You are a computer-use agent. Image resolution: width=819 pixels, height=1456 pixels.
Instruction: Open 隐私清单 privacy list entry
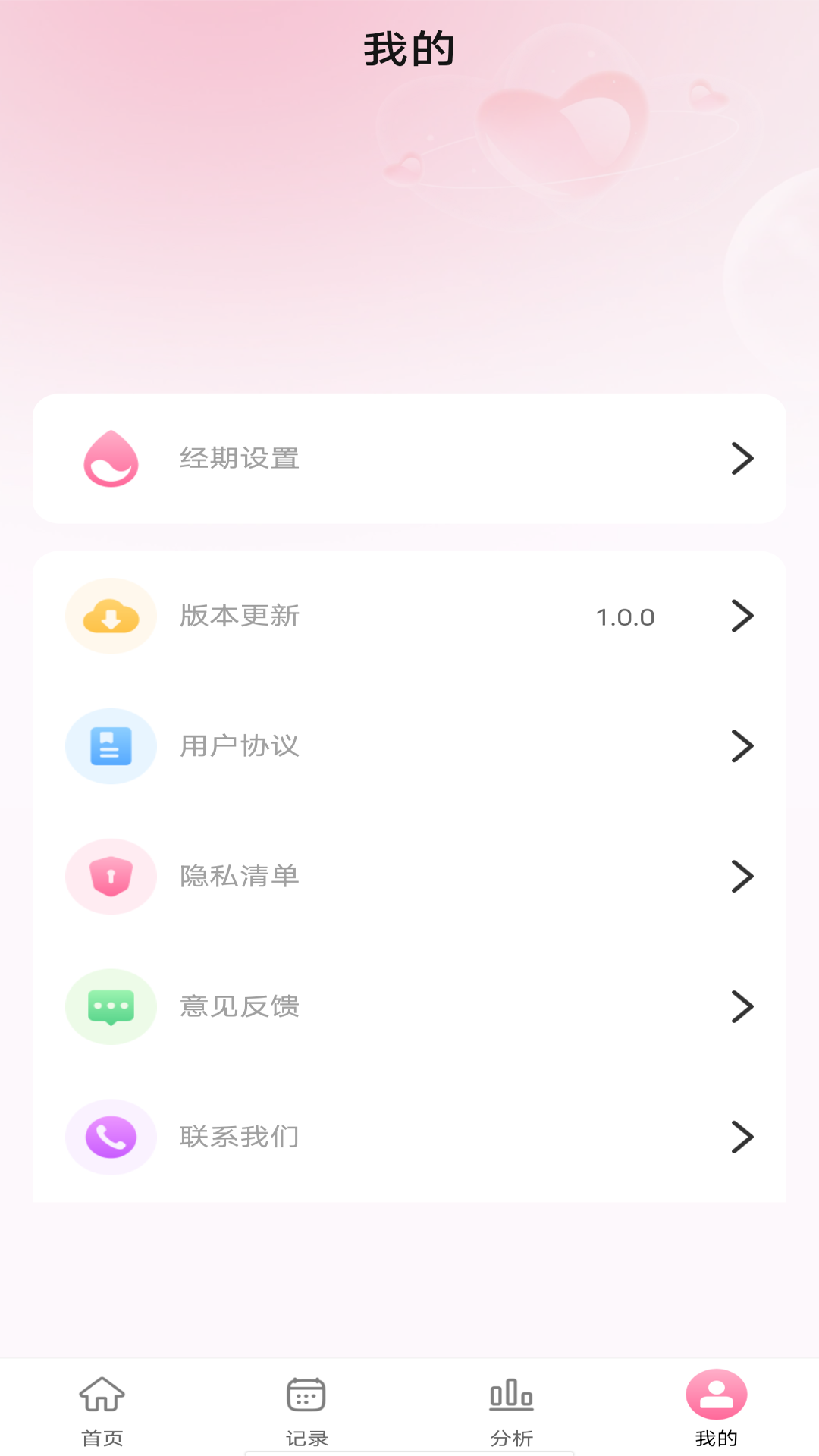coord(237,877)
